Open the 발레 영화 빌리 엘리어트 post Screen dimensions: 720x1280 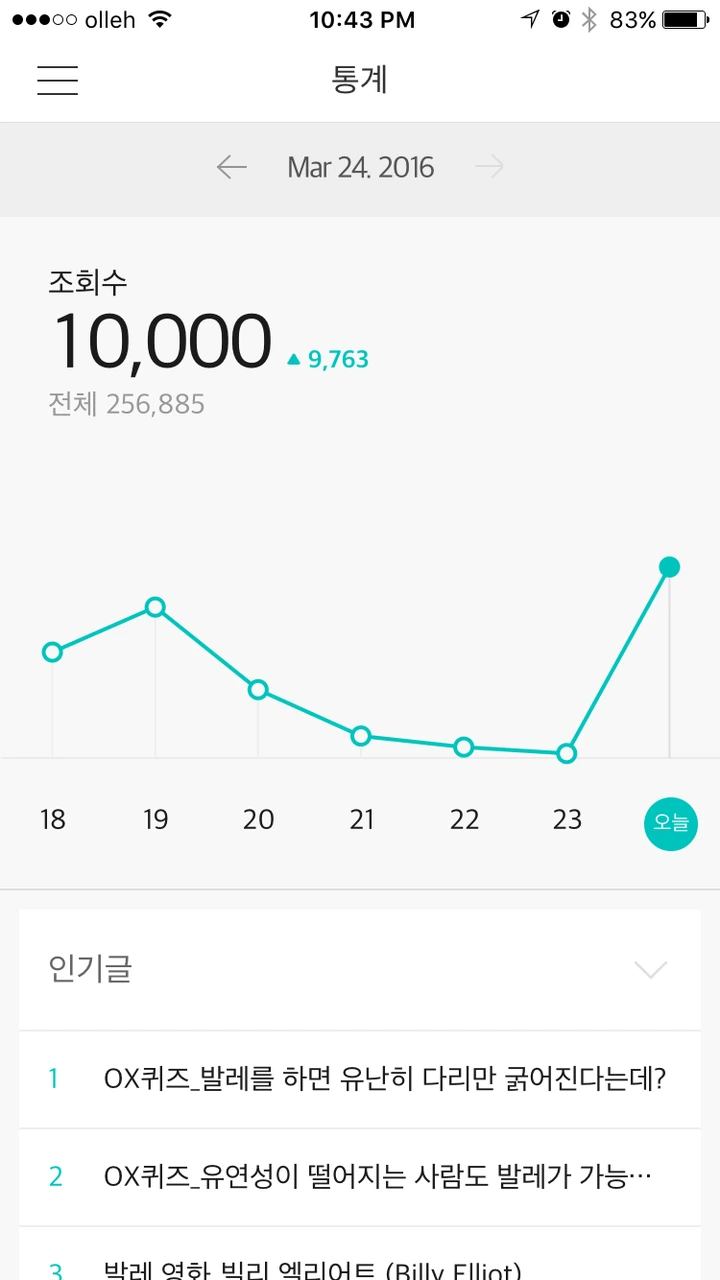point(312,1266)
